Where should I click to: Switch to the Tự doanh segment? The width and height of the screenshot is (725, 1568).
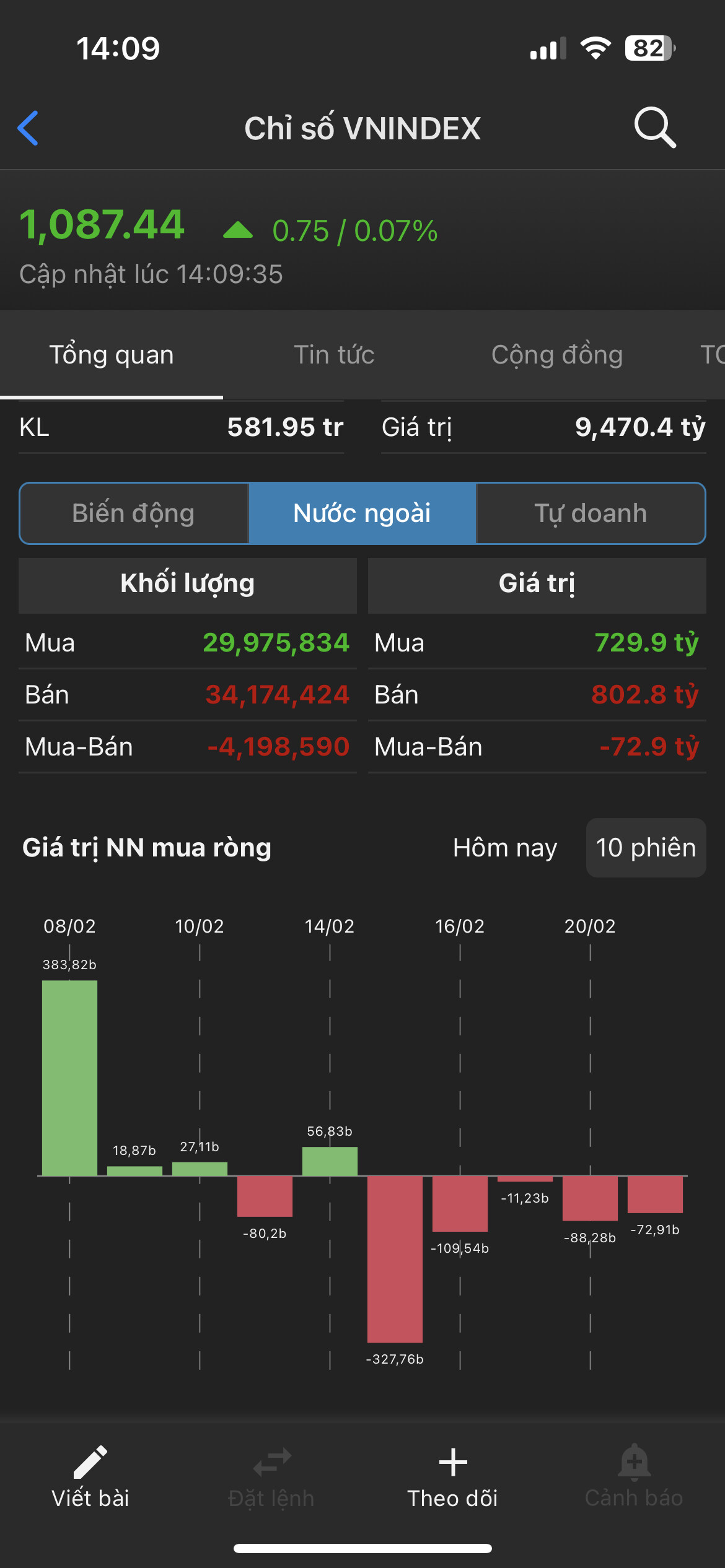591,513
